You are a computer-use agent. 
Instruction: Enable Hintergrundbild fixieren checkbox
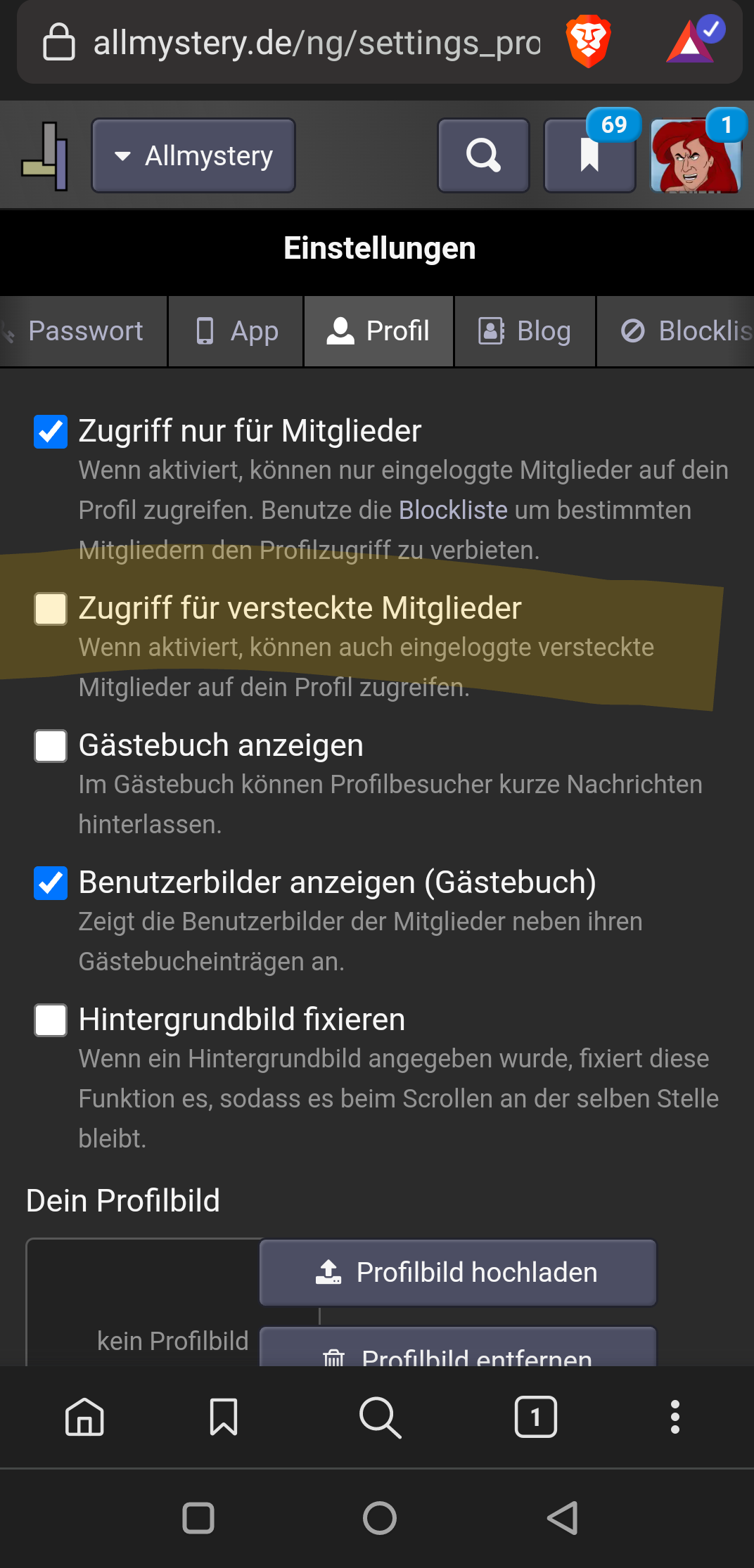coord(51,1020)
